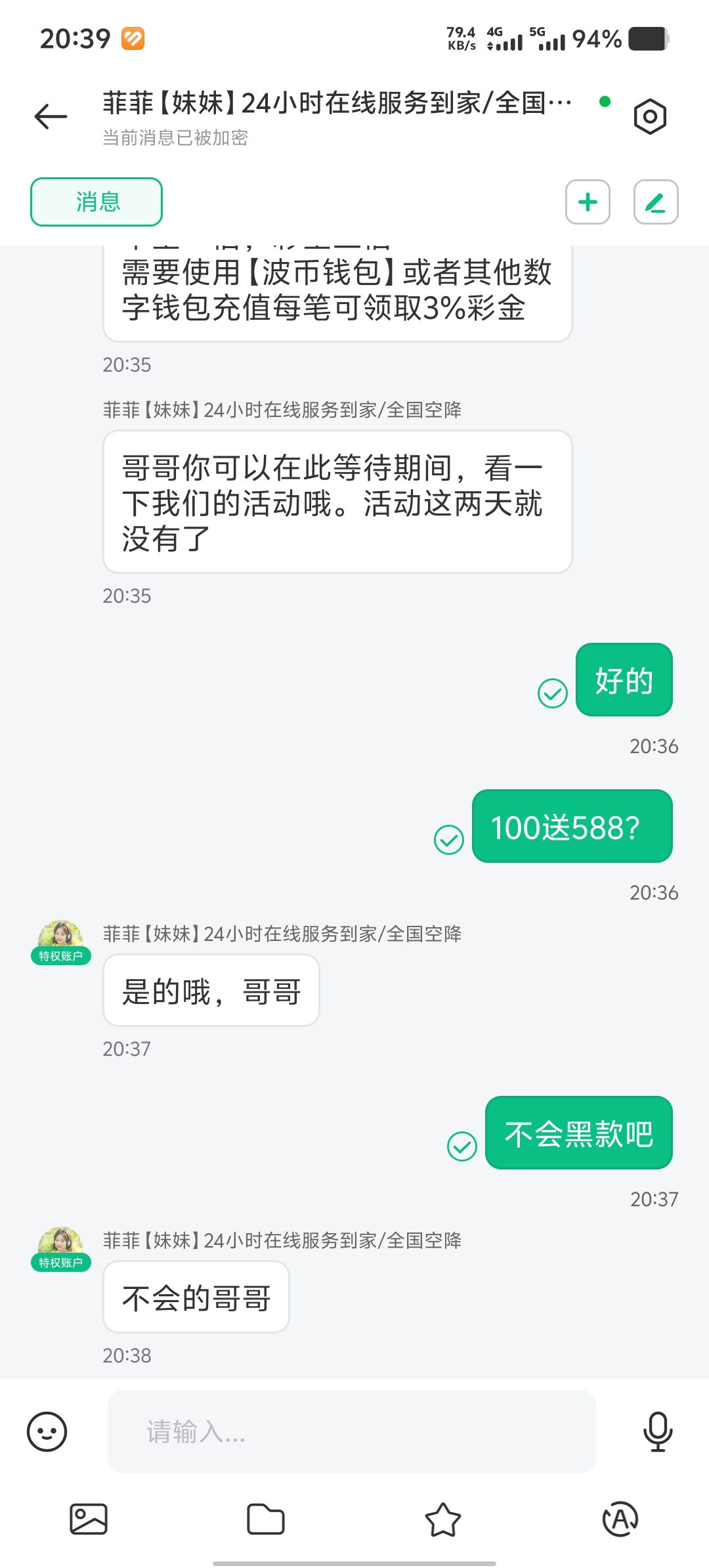Open the star favorites option
The width and height of the screenshot is (709, 1568).
[443, 1519]
